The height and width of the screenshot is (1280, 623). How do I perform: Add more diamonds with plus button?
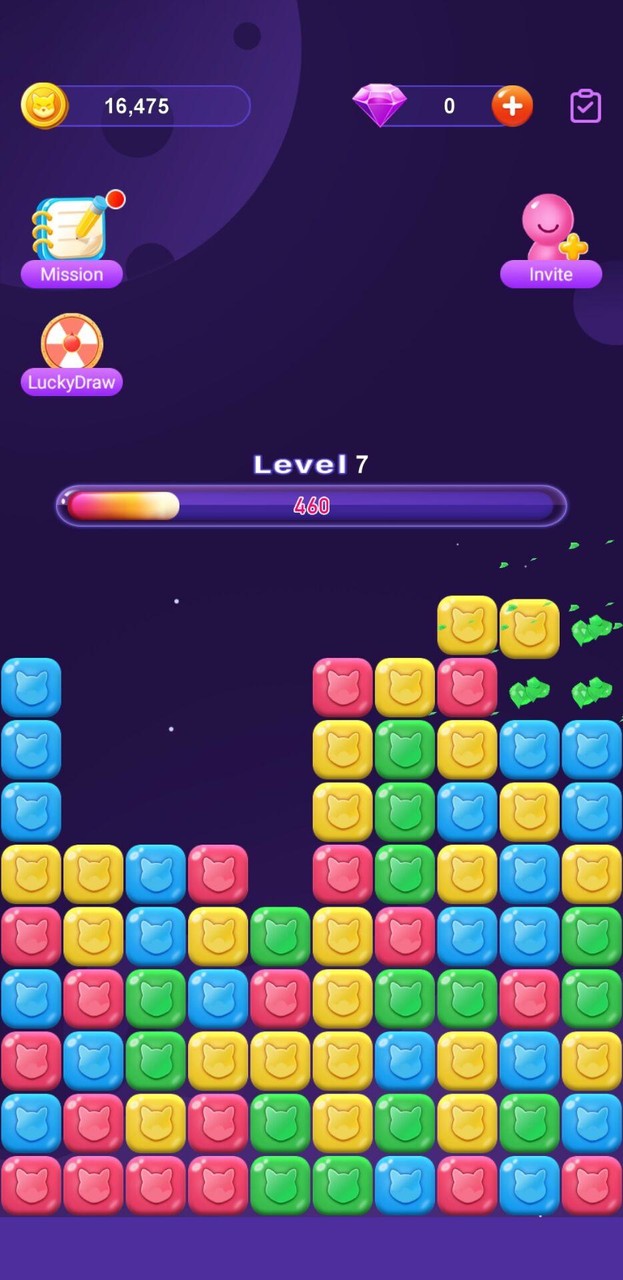point(512,106)
